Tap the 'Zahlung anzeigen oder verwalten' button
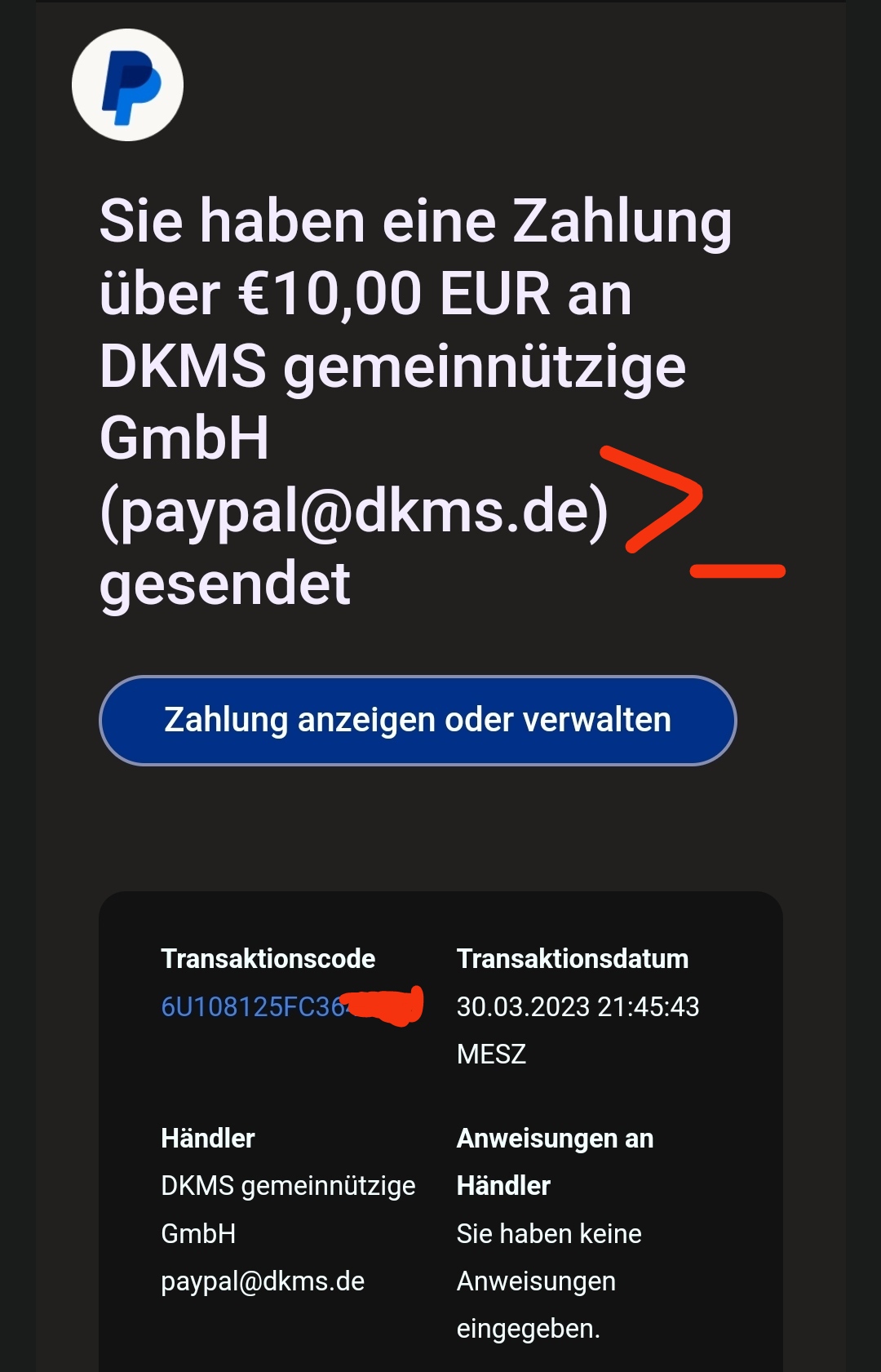The image size is (881, 1372). pyautogui.click(x=418, y=721)
